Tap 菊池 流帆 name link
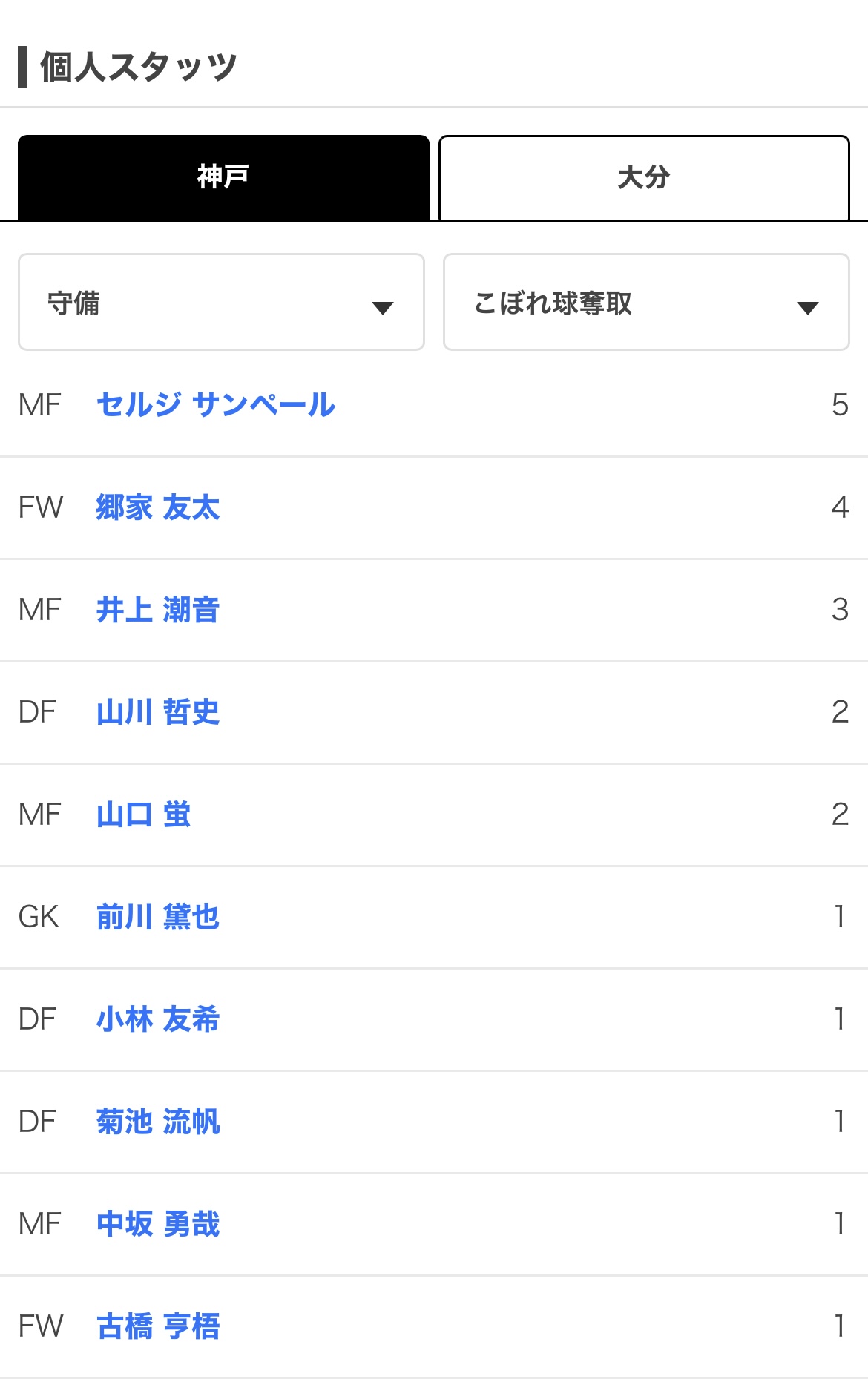Viewport: 868px width, 1382px height. (158, 1122)
